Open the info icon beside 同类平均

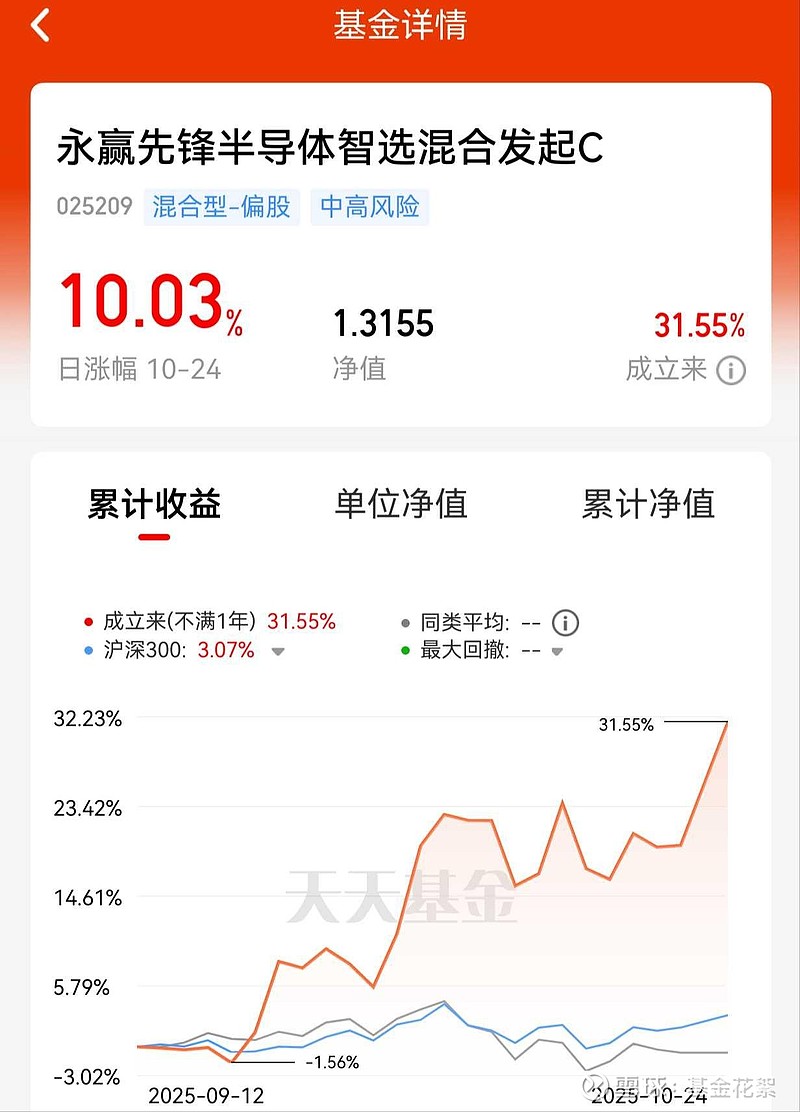[x=565, y=623]
